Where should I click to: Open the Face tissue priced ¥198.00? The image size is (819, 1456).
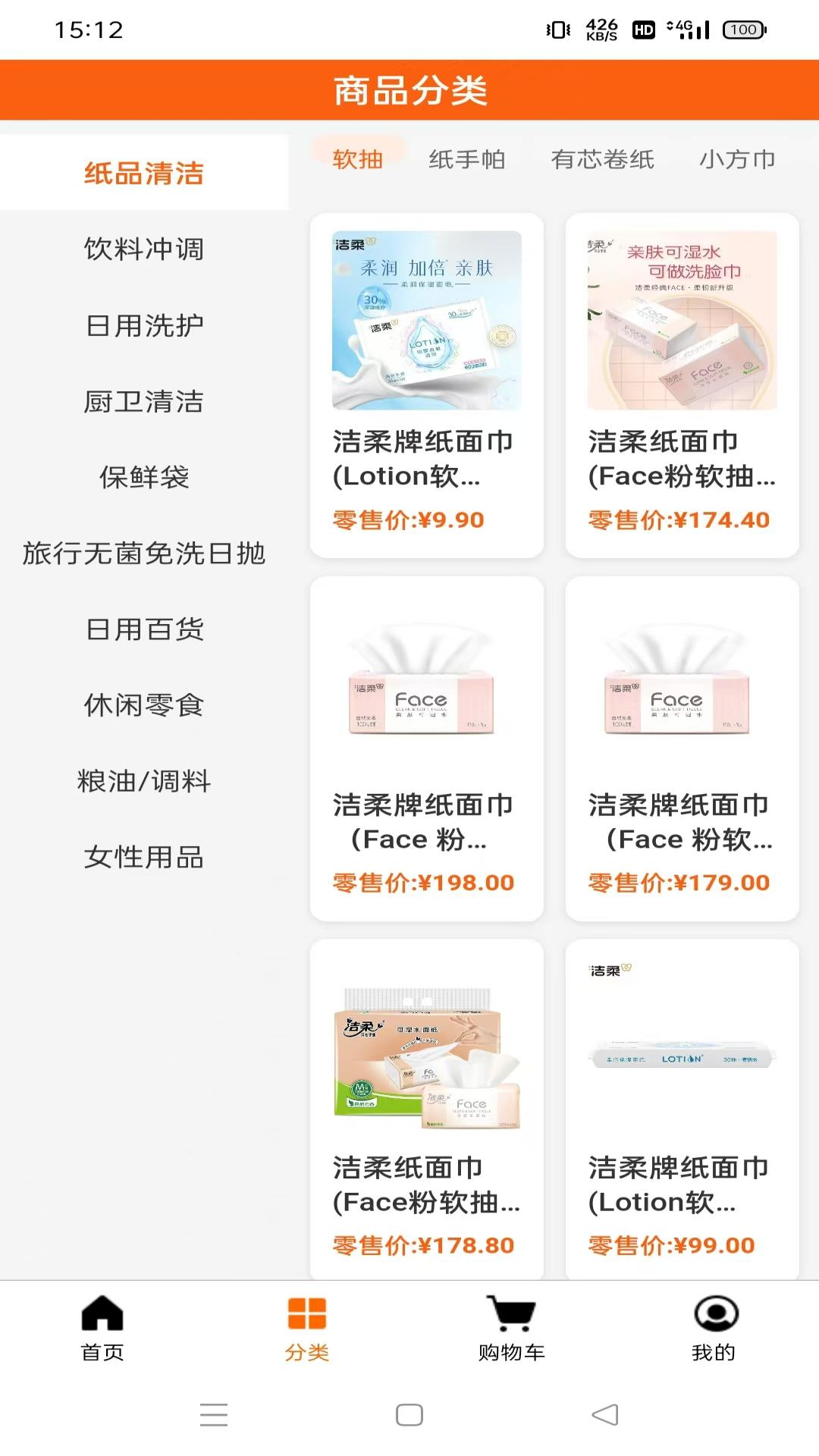426,748
